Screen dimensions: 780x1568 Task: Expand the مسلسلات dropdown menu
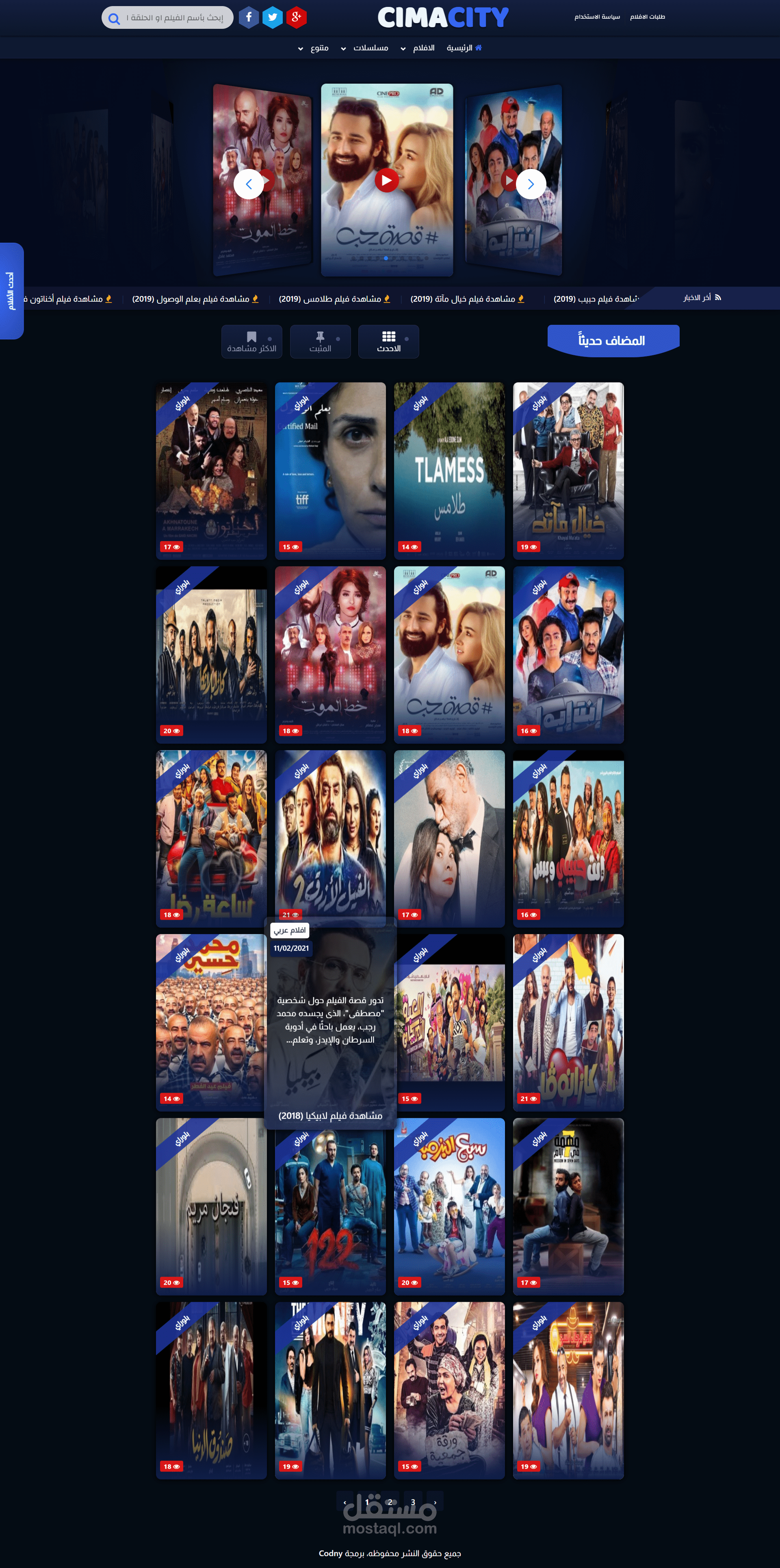(x=365, y=48)
